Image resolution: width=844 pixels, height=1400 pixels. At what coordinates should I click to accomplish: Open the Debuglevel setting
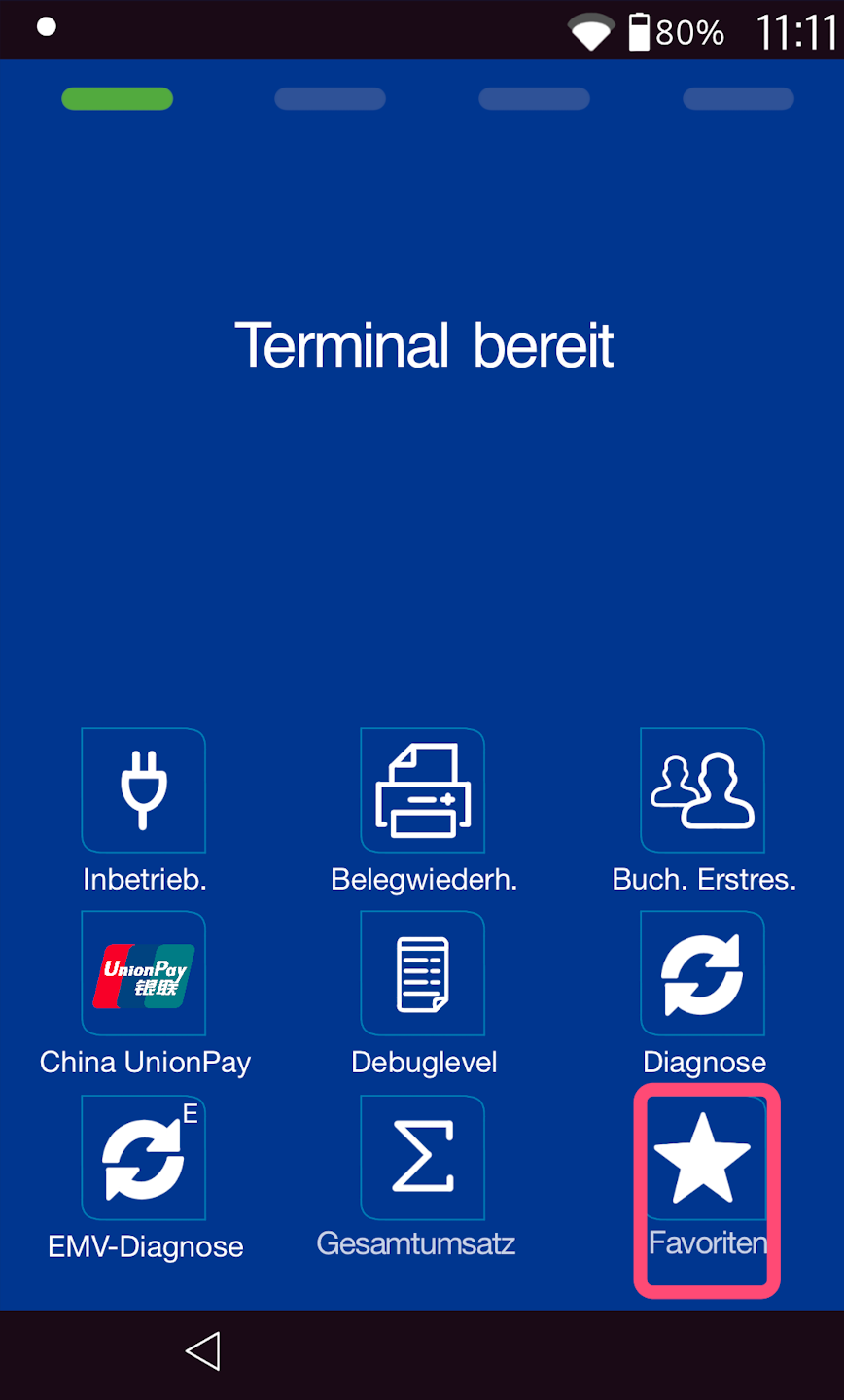tap(423, 974)
